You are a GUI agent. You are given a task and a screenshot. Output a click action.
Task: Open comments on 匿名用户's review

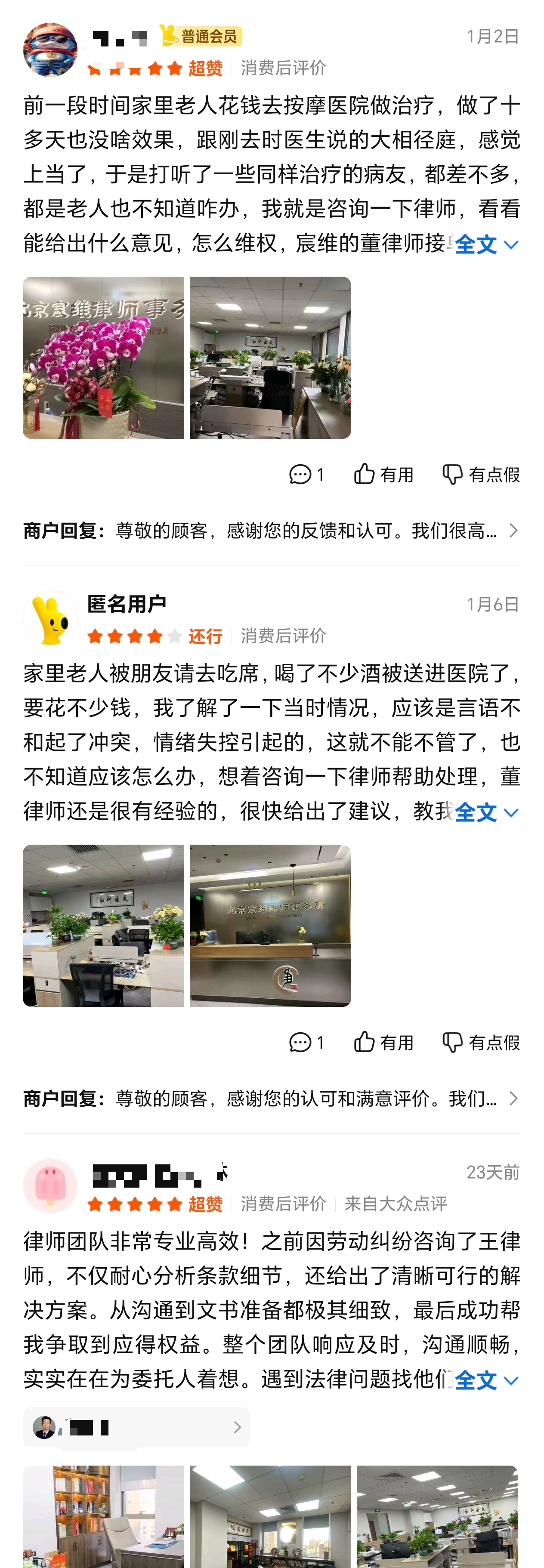[x=306, y=1042]
